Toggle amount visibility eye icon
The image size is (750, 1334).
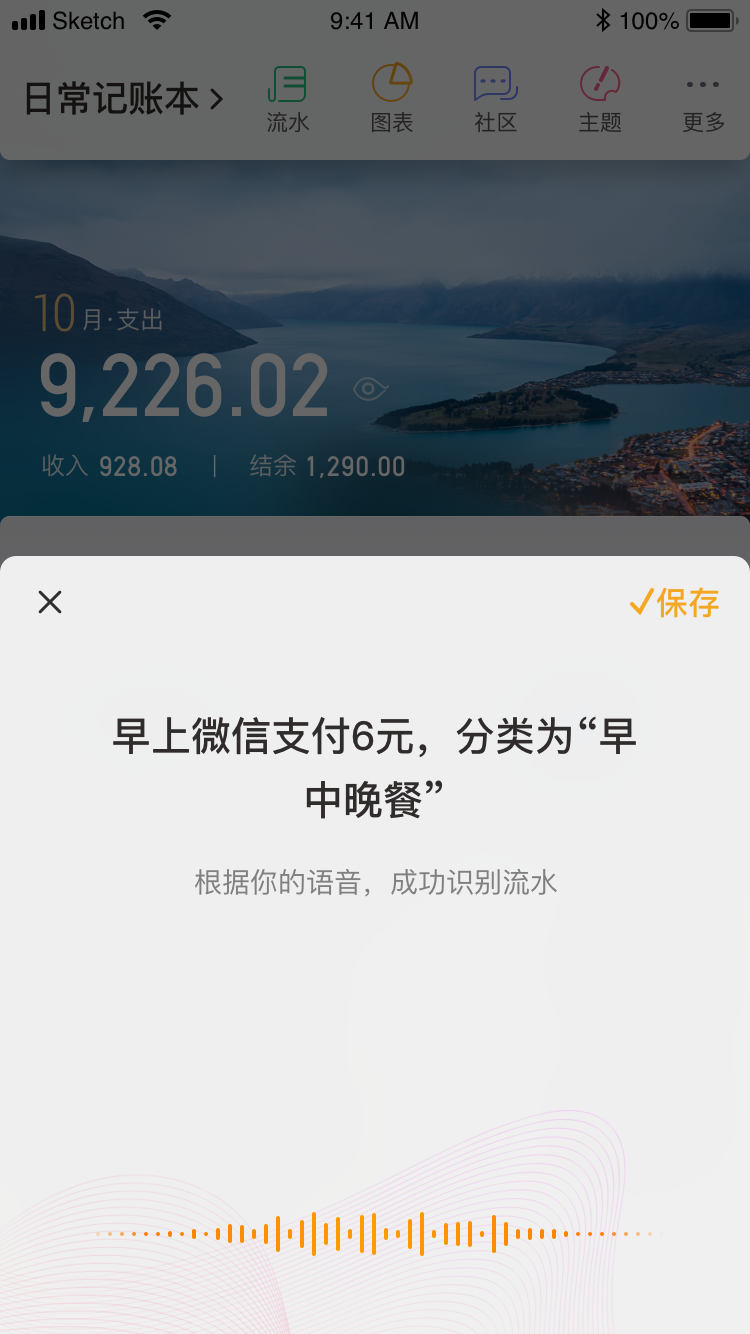(370, 389)
